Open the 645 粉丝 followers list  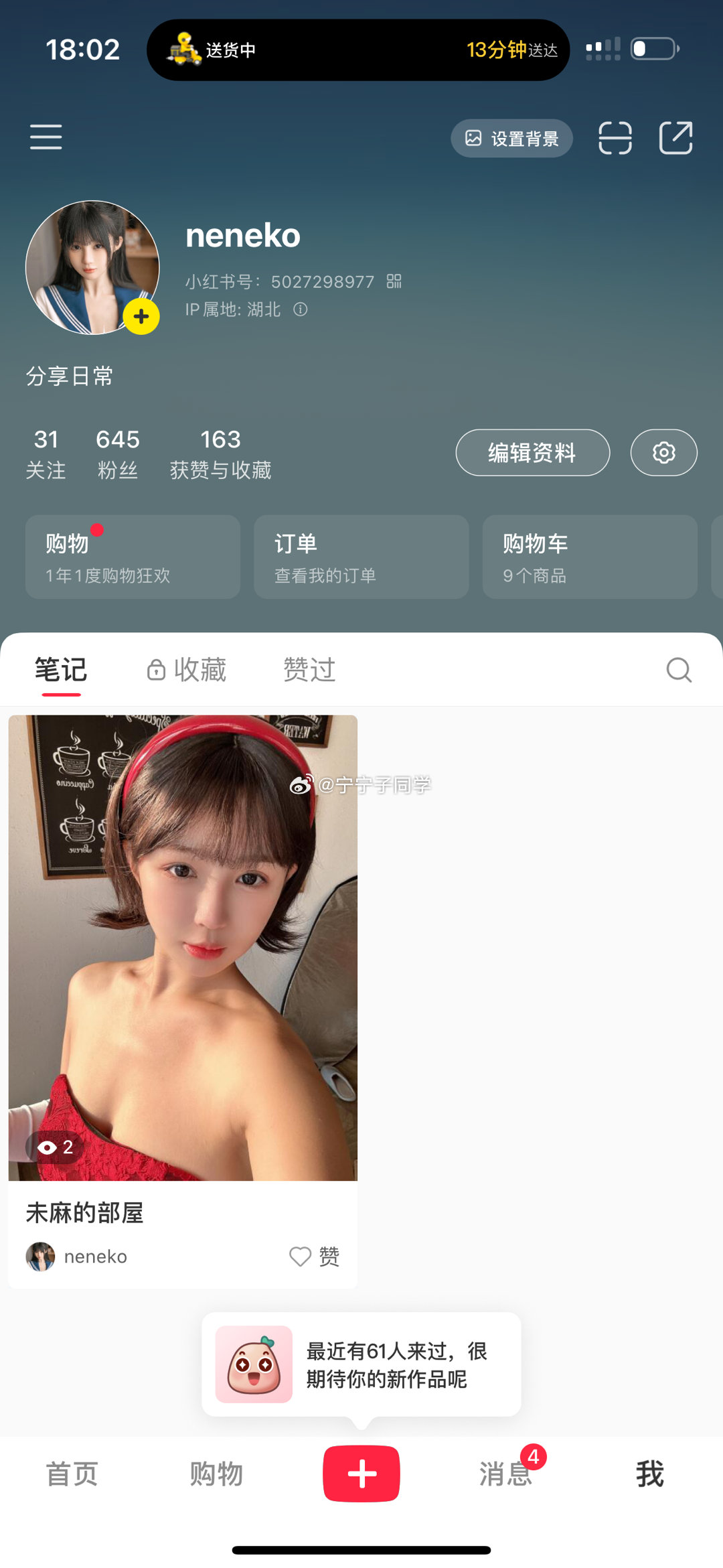pos(118,453)
